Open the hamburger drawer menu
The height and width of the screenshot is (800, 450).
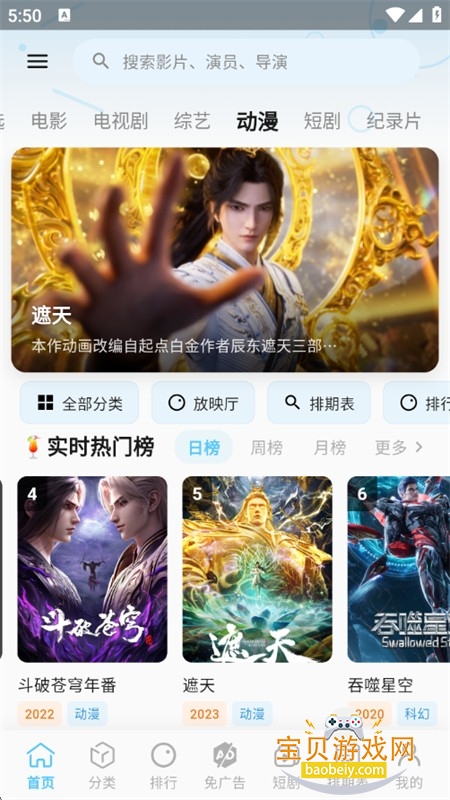[37, 61]
